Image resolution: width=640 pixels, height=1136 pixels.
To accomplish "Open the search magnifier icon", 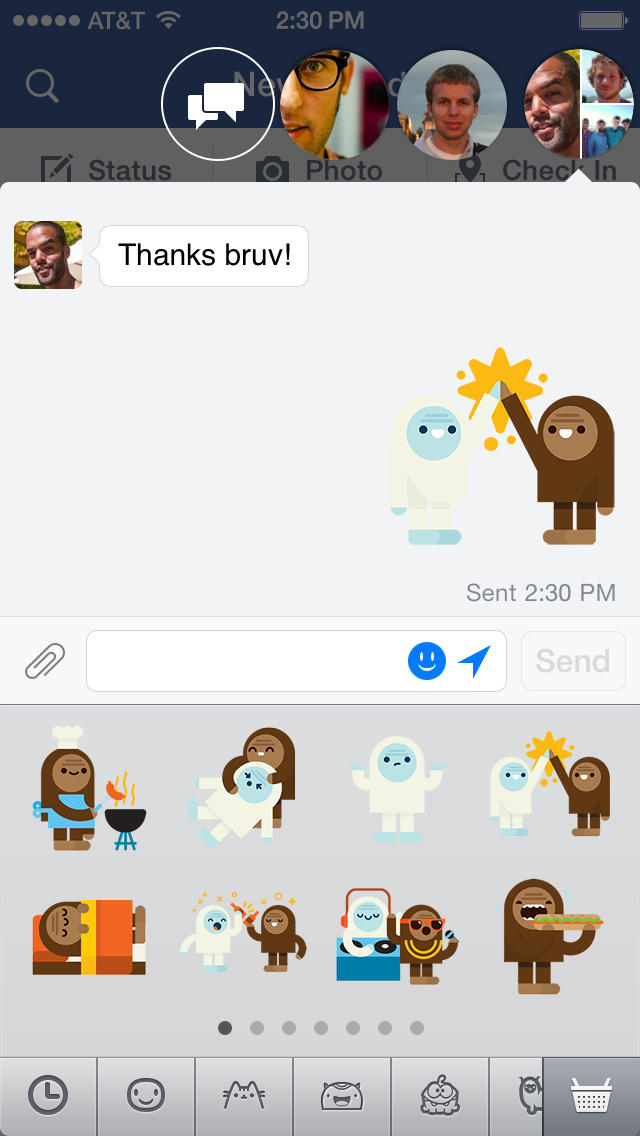I will click(43, 85).
